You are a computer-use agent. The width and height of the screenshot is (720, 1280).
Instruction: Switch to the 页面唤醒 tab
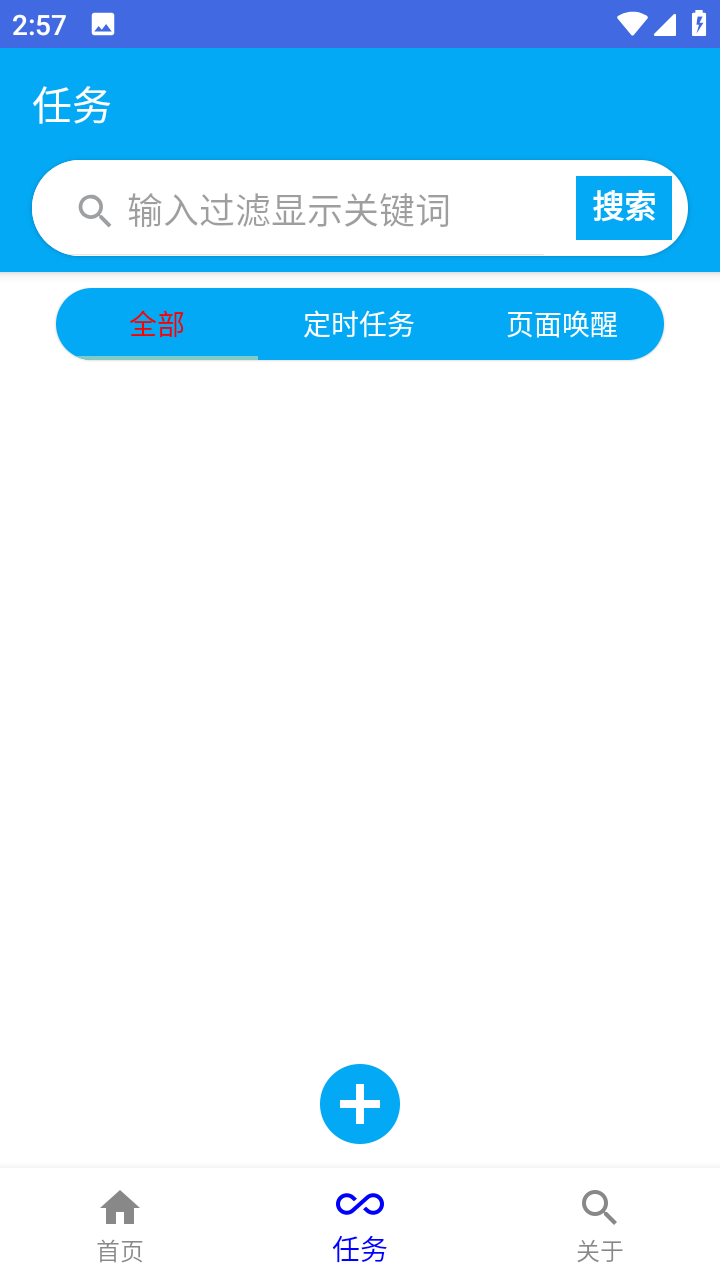561,324
